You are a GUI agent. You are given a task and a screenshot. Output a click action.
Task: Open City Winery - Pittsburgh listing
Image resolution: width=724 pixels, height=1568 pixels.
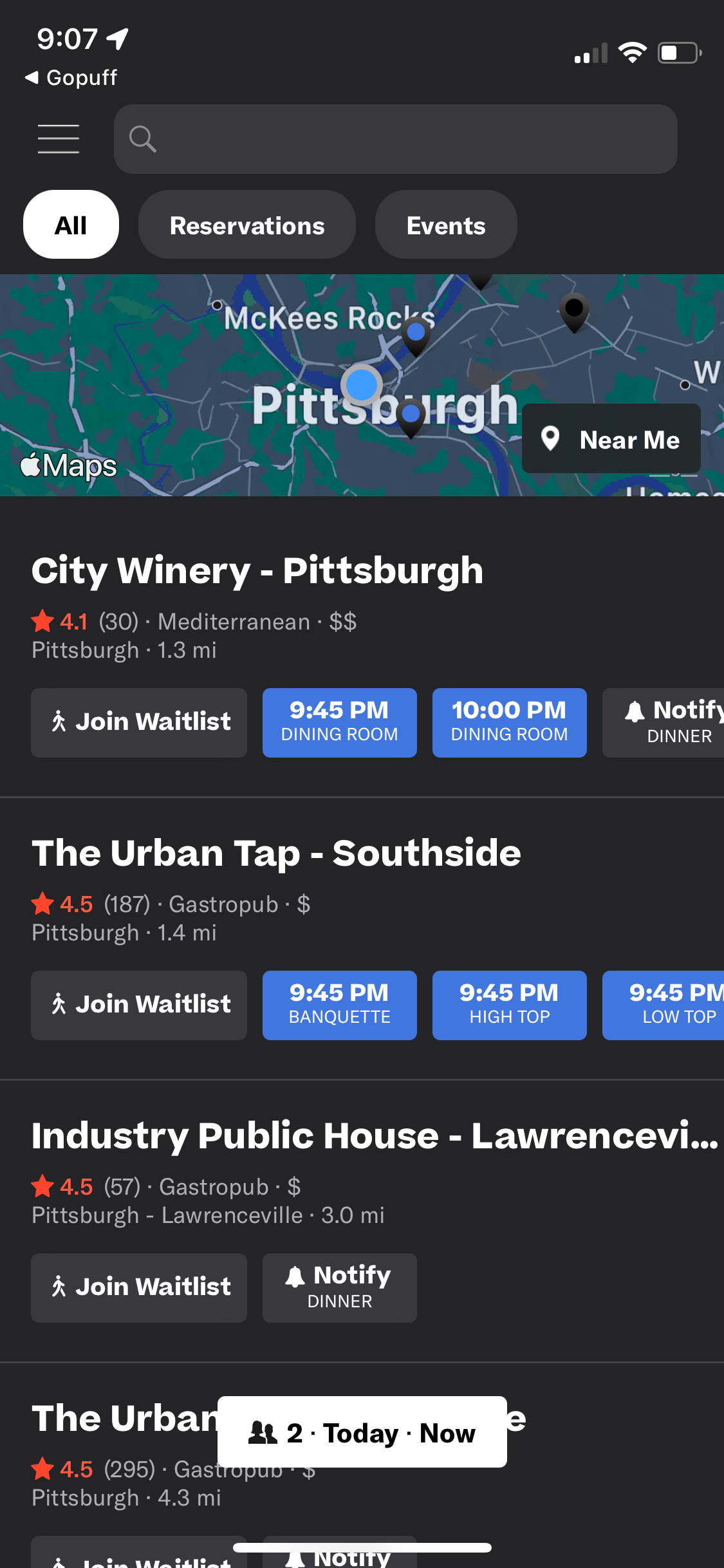pos(257,570)
